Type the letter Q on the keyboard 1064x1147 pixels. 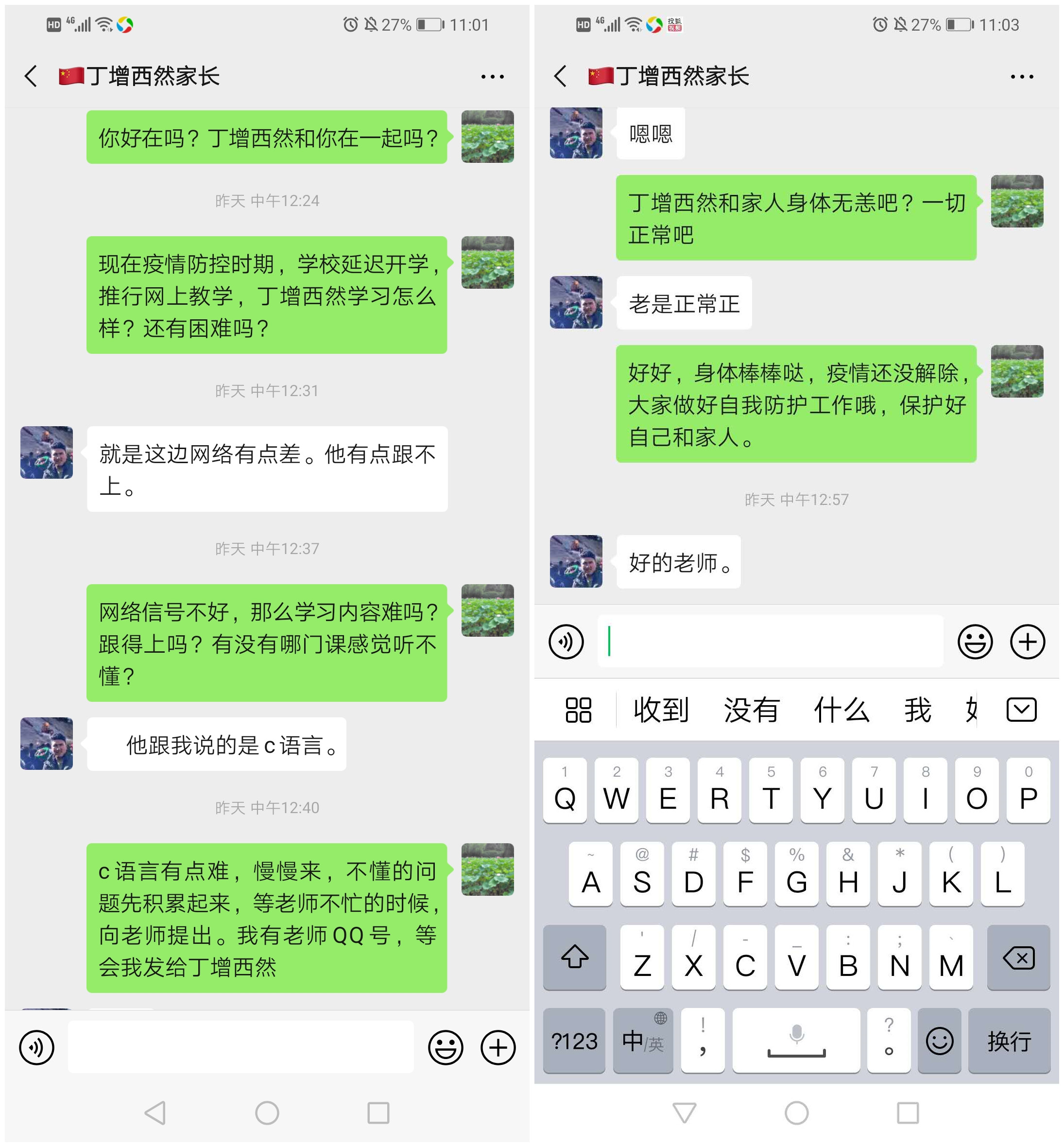pyautogui.click(x=565, y=790)
